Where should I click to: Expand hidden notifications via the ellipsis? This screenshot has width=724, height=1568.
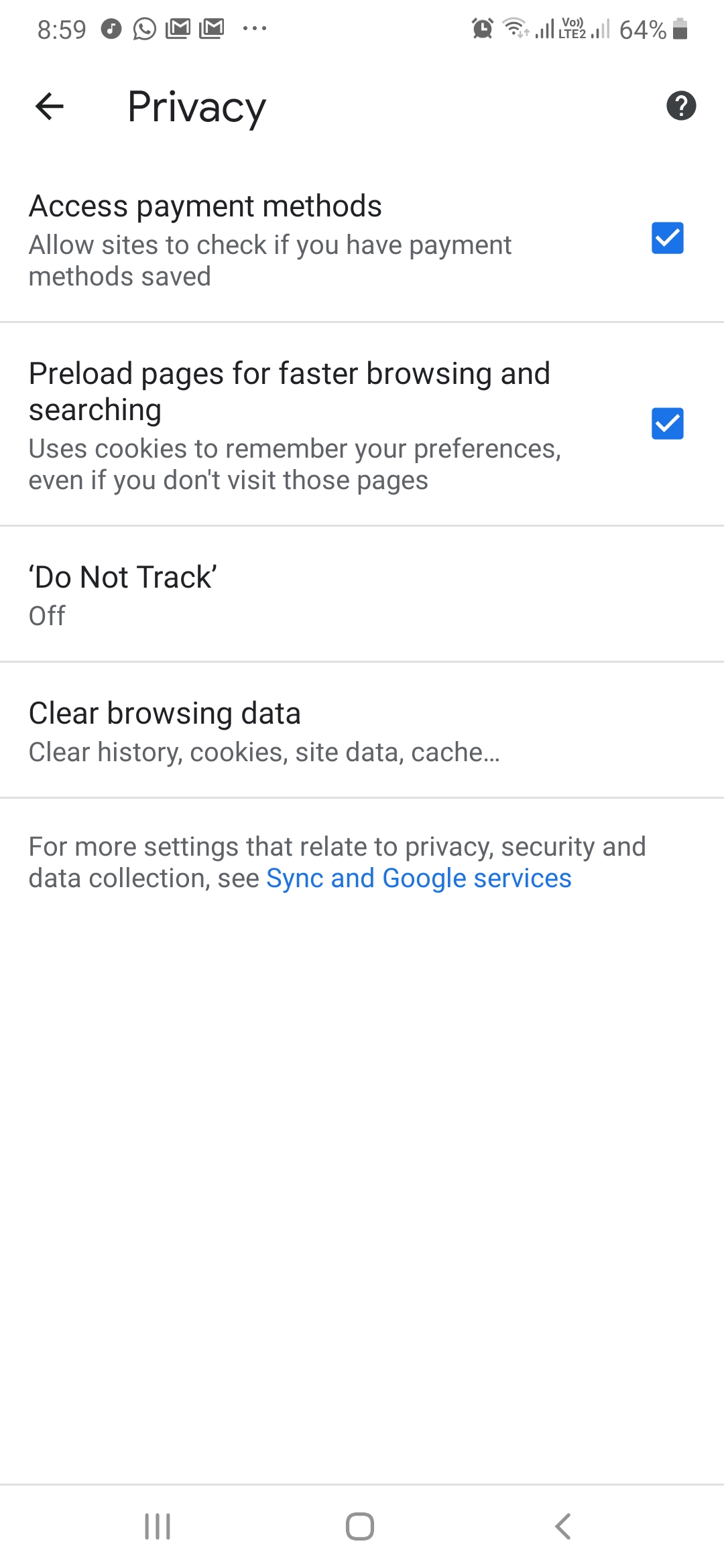255,29
